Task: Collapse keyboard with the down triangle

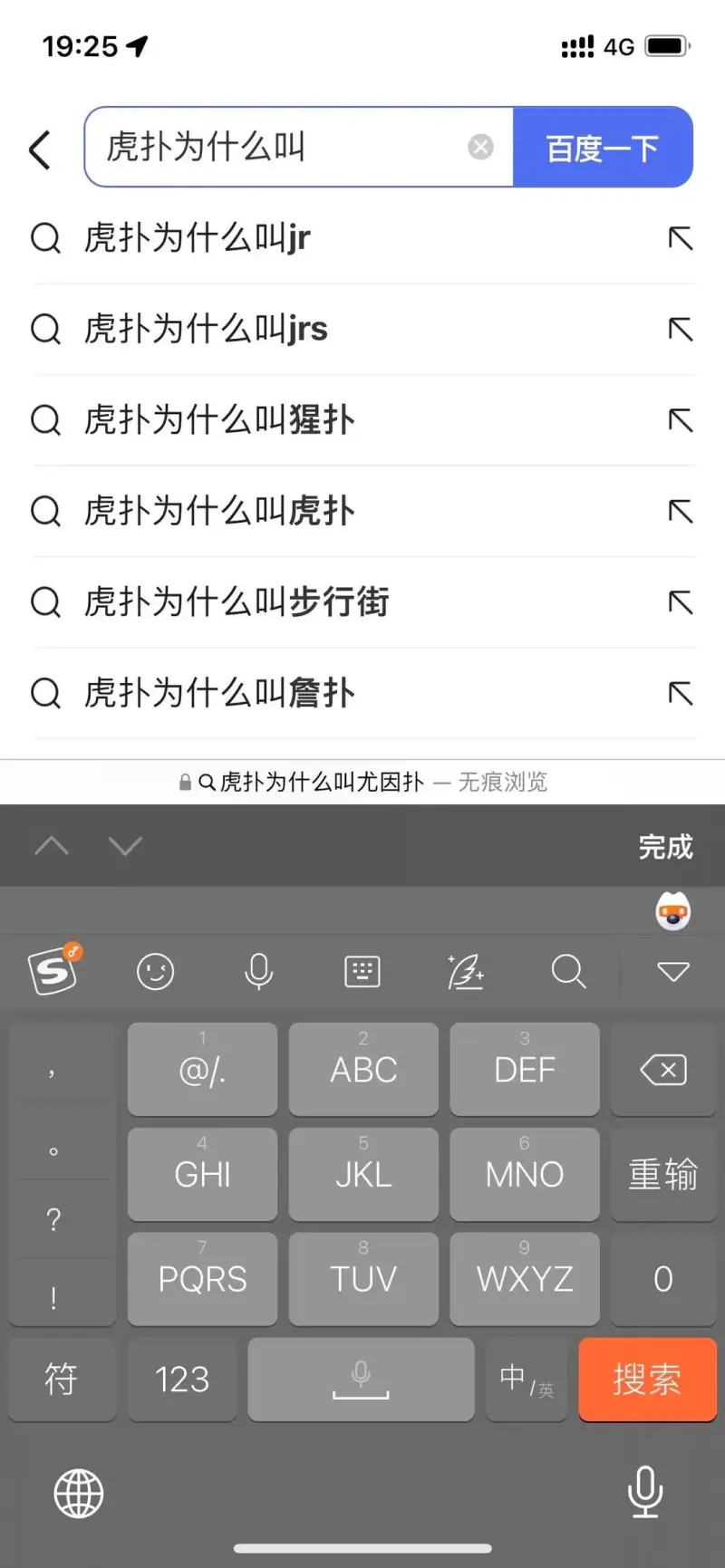Action: point(673,972)
